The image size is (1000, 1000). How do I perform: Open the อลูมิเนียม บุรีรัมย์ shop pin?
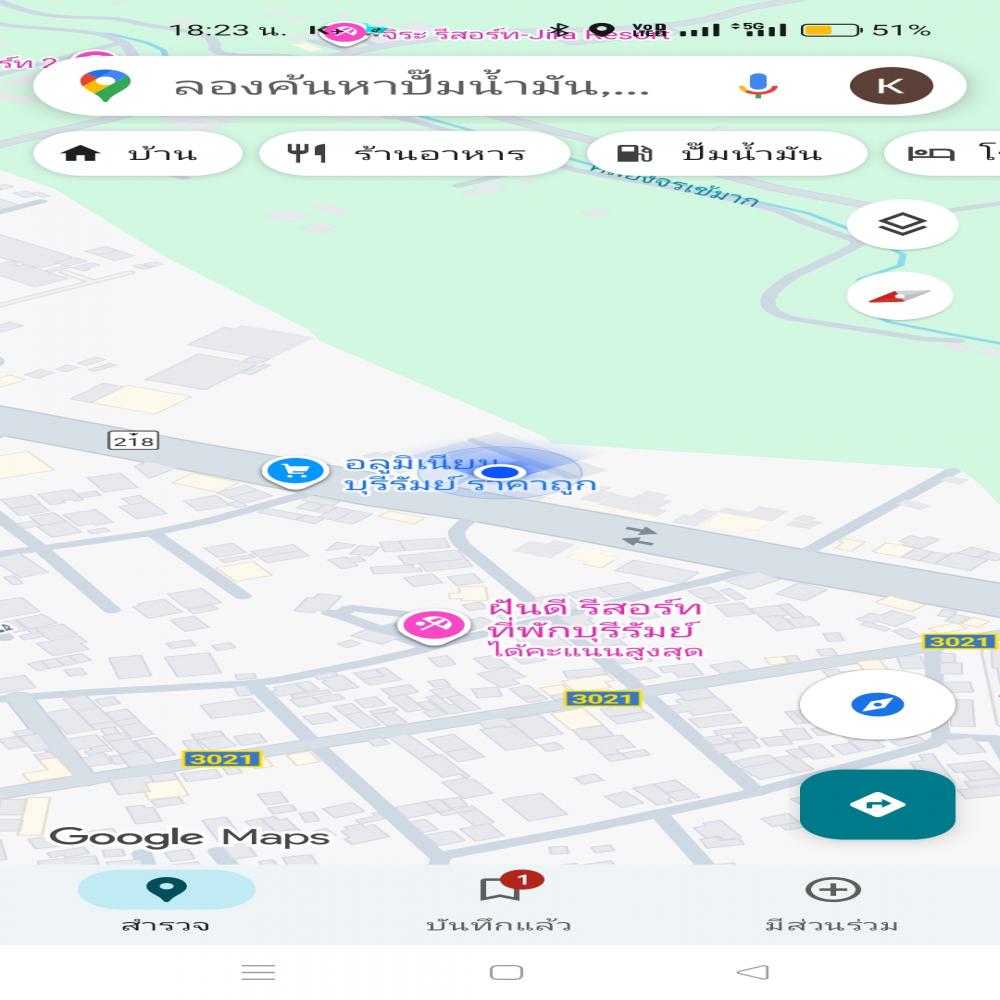295,470
